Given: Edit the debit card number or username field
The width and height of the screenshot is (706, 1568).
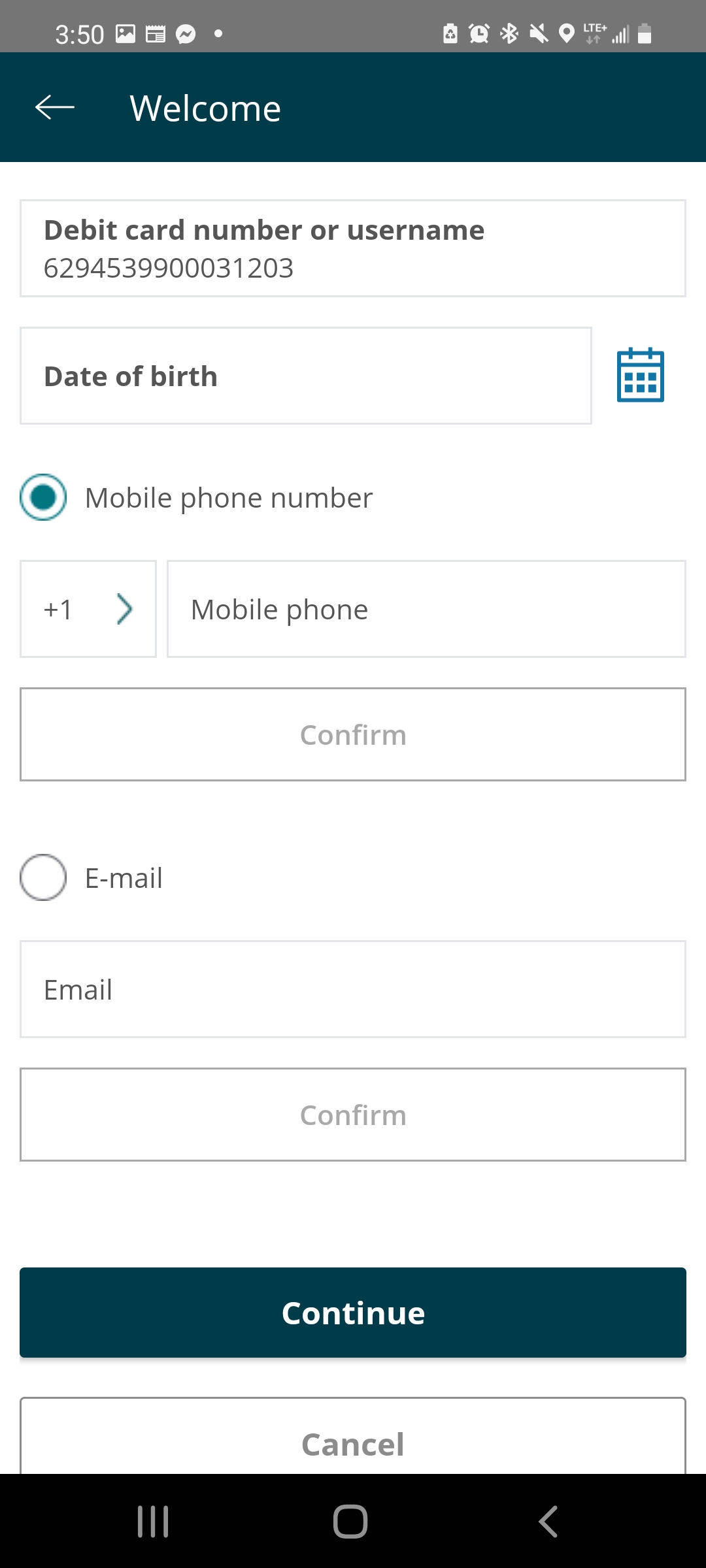Looking at the screenshot, I should tap(353, 248).
